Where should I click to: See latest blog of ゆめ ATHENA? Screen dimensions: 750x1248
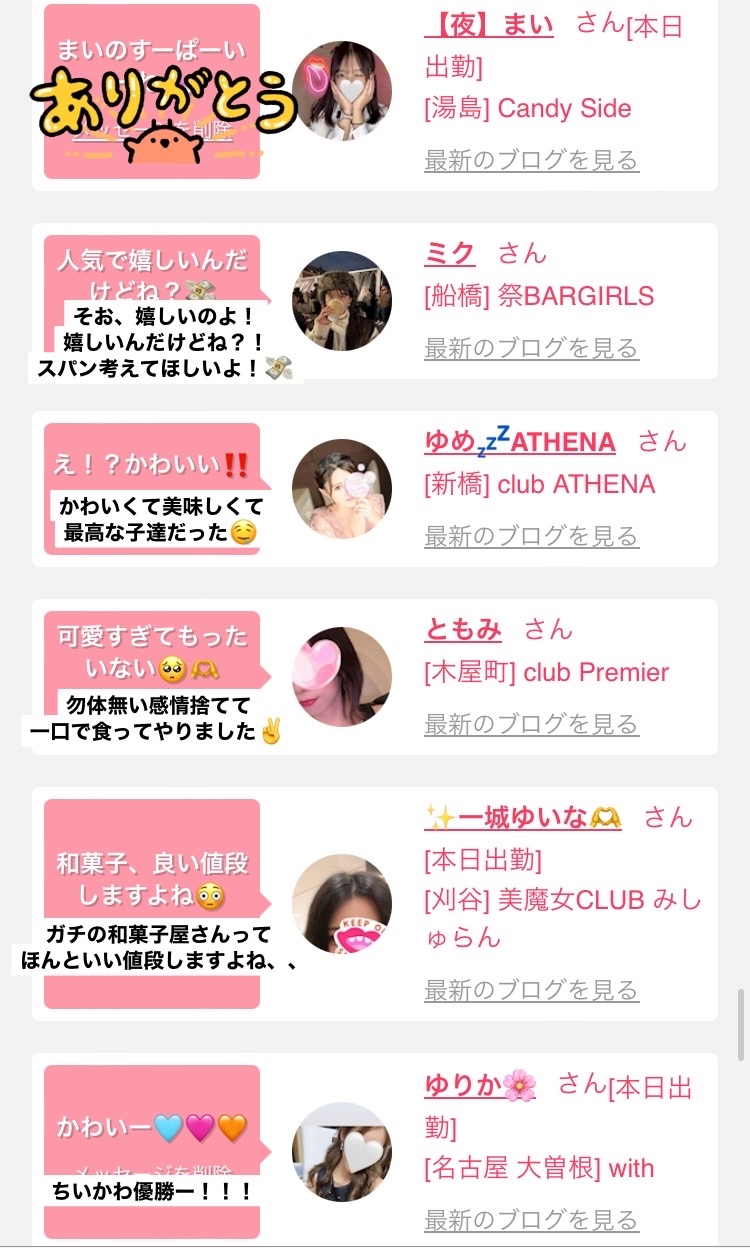(531, 536)
